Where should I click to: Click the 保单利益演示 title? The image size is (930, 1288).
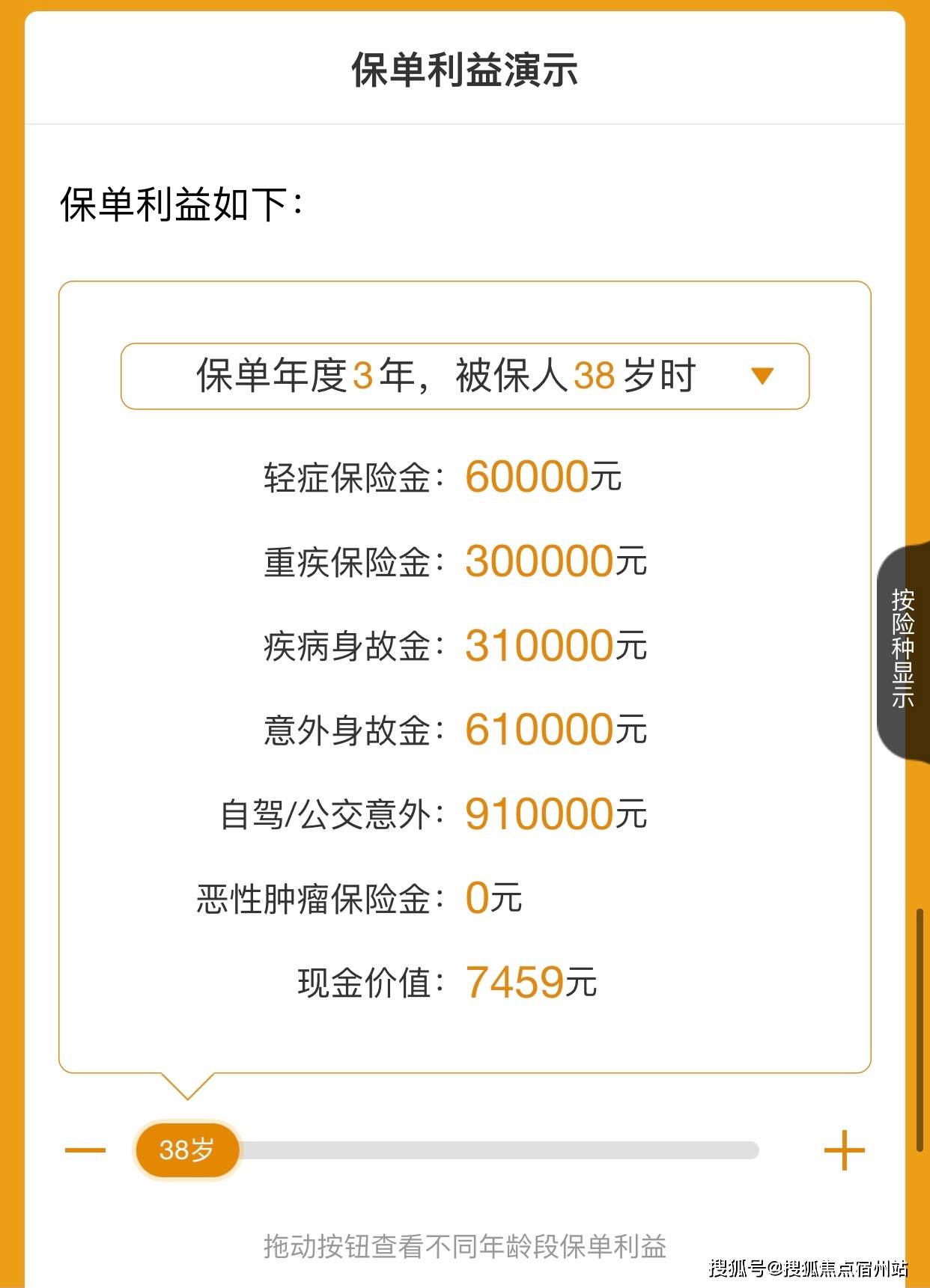click(464, 72)
